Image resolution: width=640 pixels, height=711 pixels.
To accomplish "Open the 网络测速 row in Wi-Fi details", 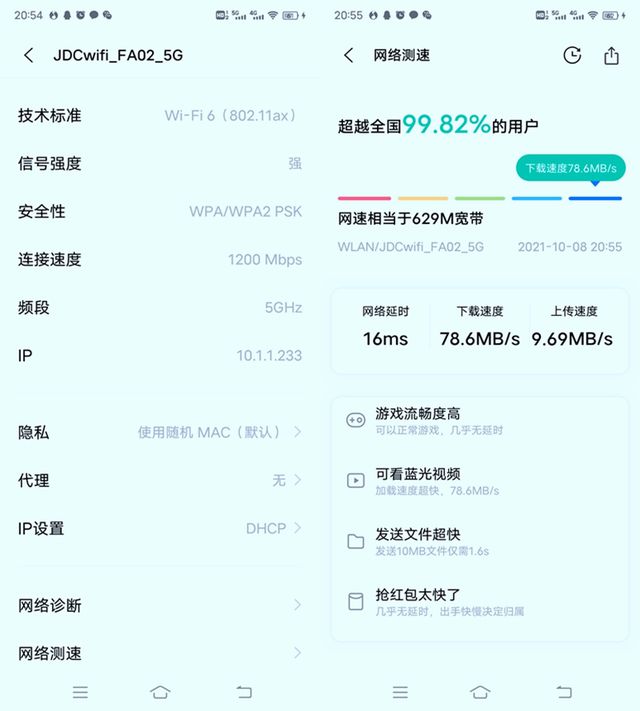I will (x=160, y=653).
